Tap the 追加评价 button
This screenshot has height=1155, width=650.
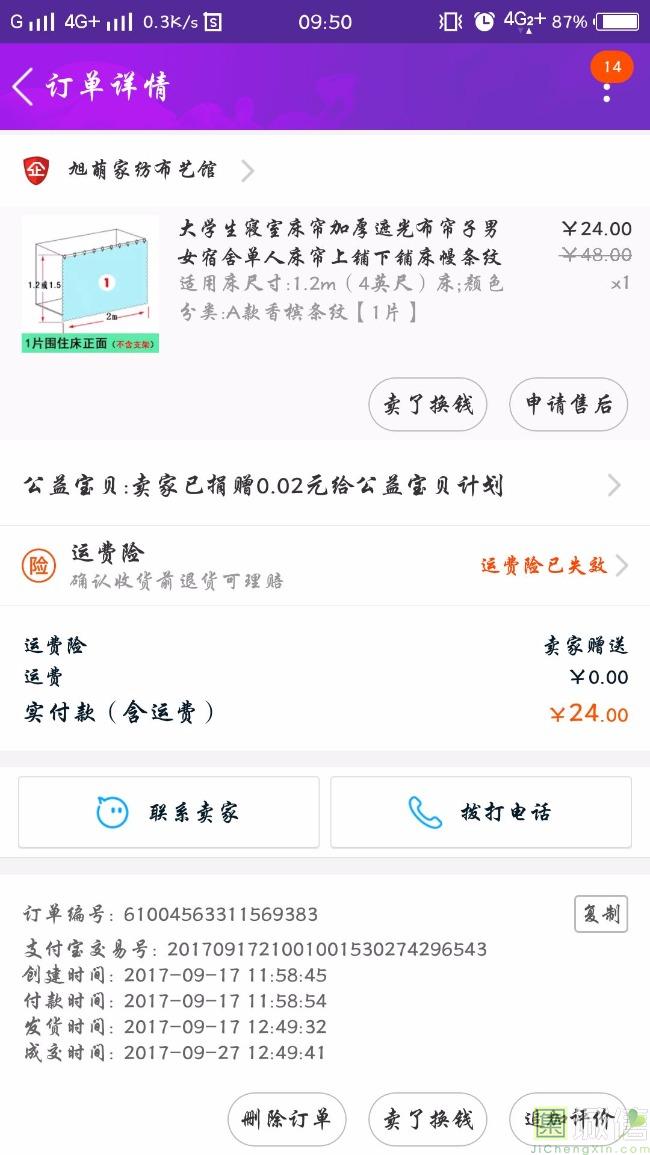[x=568, y=1119]
